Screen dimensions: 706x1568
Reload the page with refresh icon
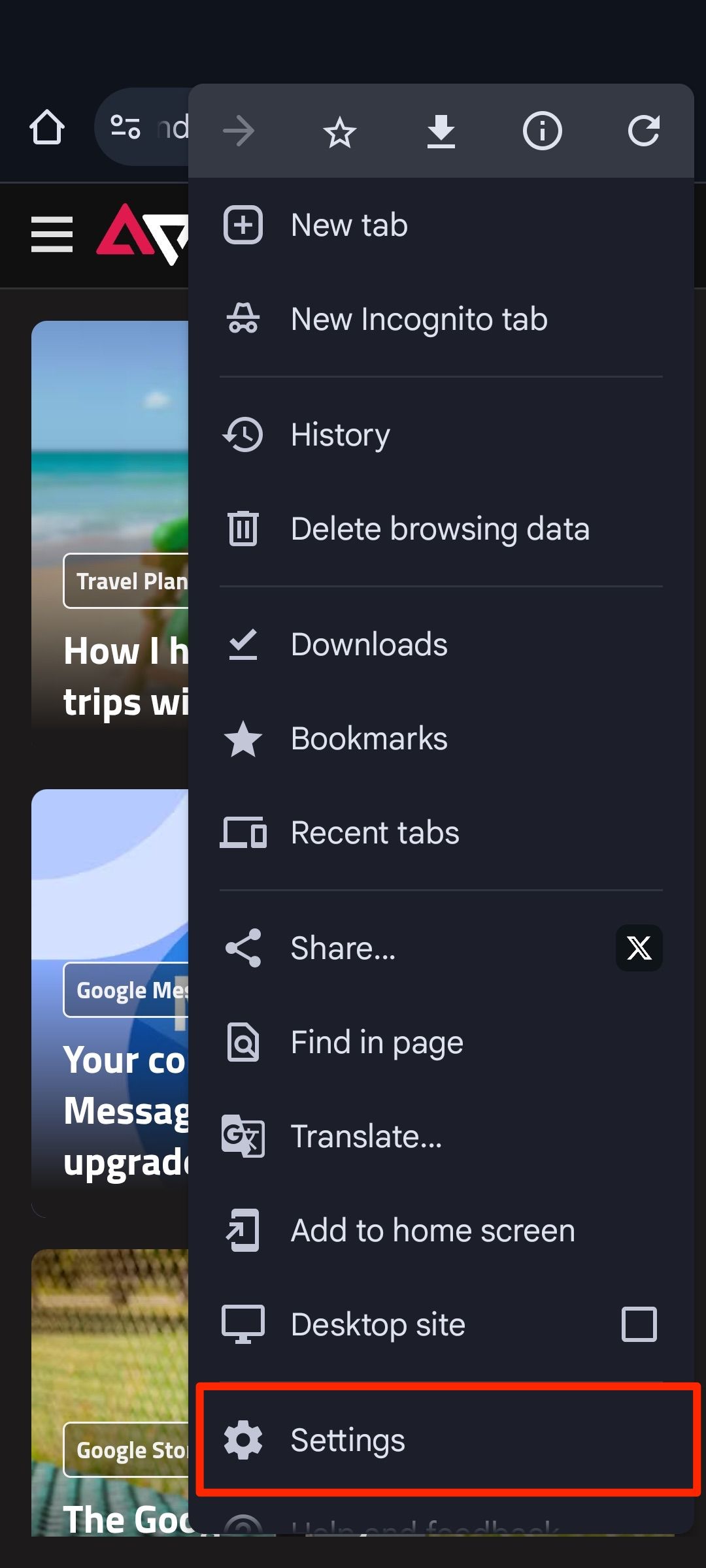pyautogui.click(x=643, y=131)
